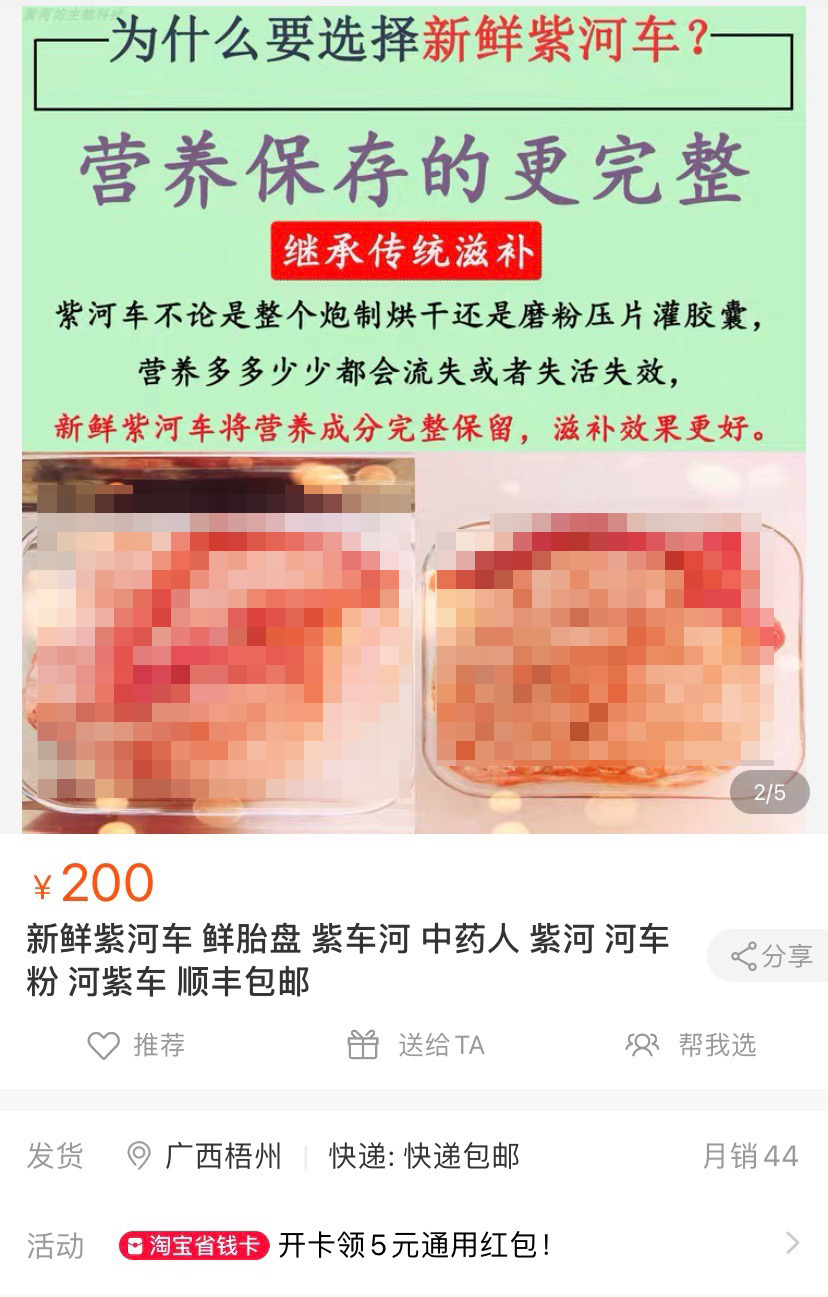Screen dimensions: 828x1297
Task: Tap 送给TA gift option
Action: [416, 1046]
